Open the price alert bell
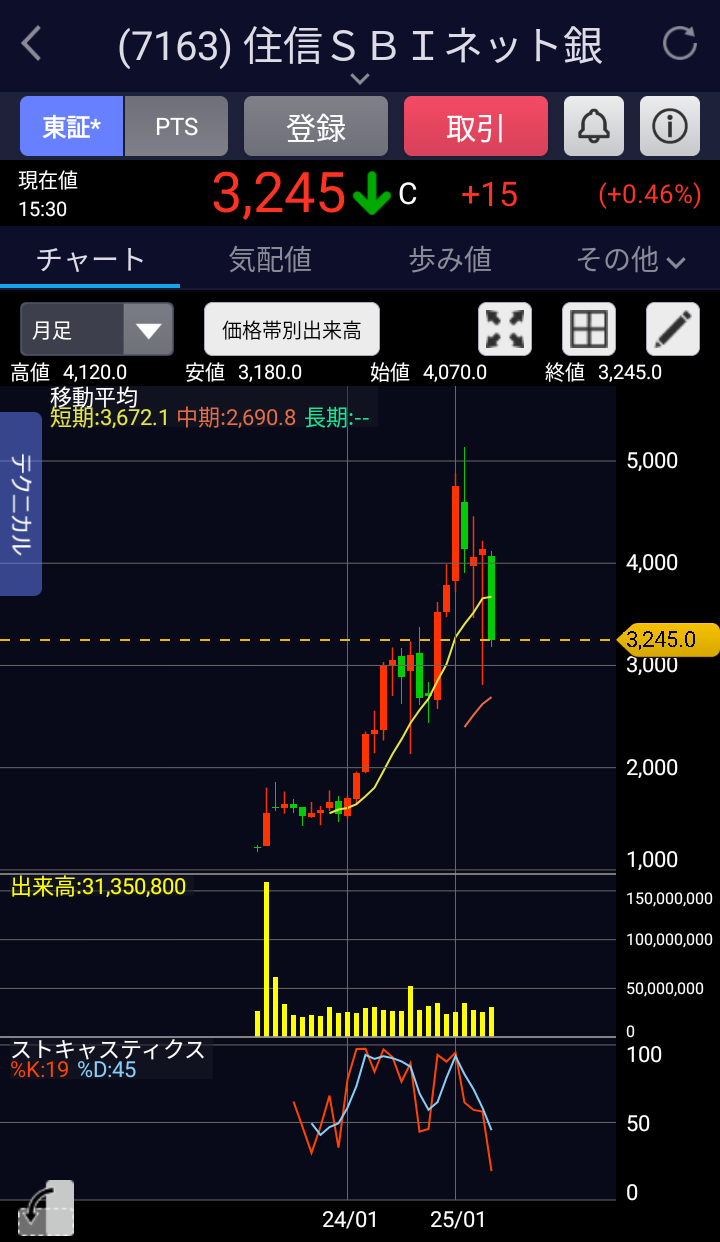The height and width of the screenshot is (1242, 720). pyautogui.click(x=594, y=126)
